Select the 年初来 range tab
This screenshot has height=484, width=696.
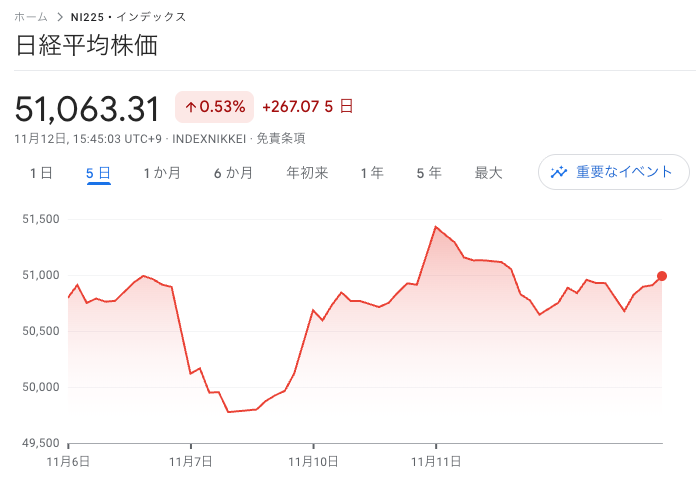point(307,173)
